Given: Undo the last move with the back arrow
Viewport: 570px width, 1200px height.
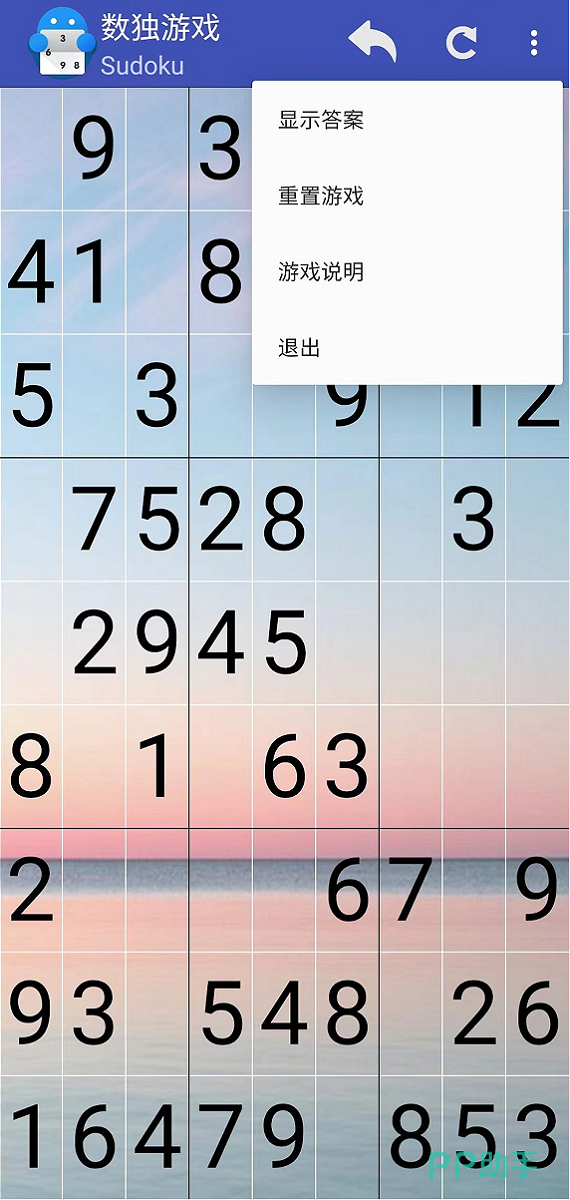Looking at the screenshot, I should pos(373,43).
